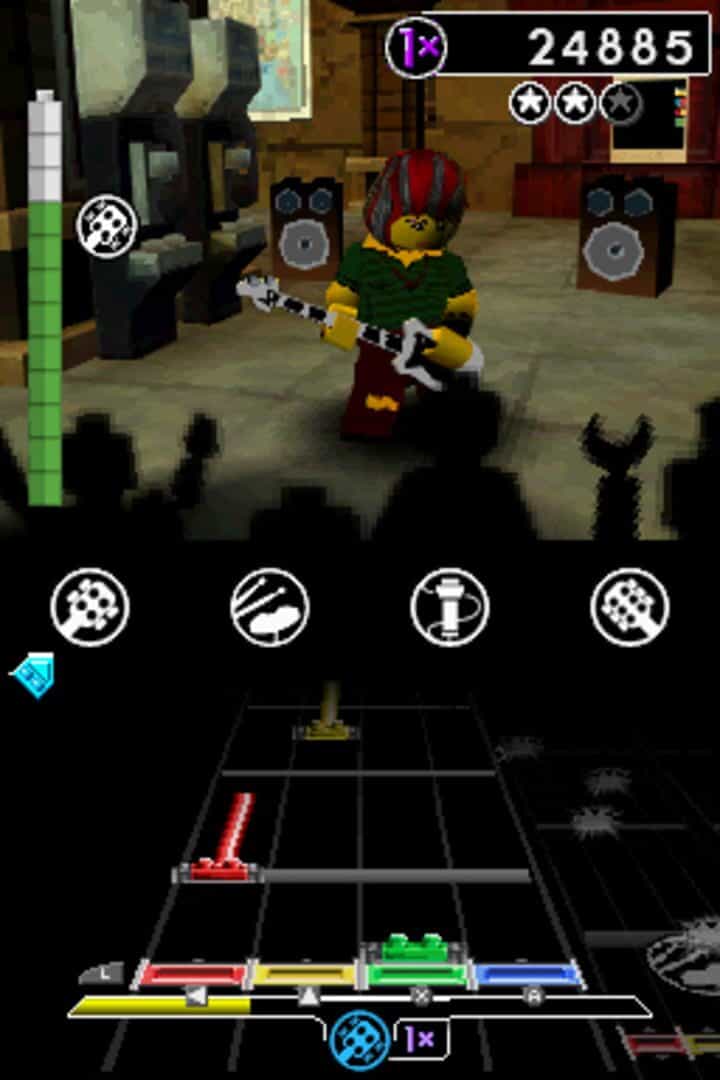Hit the blue fret button

[528, 975]
